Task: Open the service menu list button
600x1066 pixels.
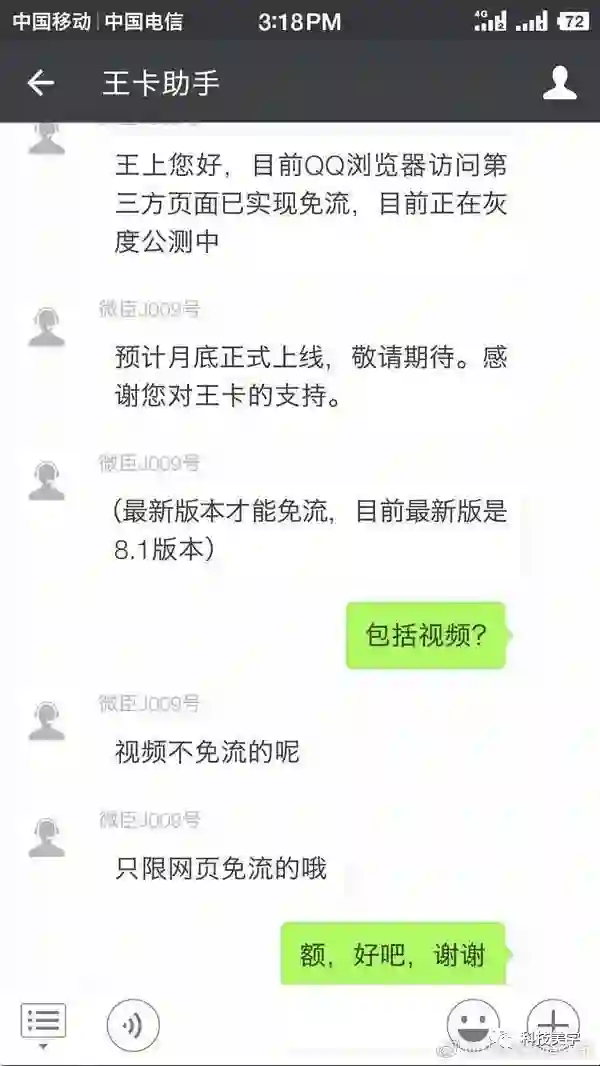Action: (x=43, y=1022)
